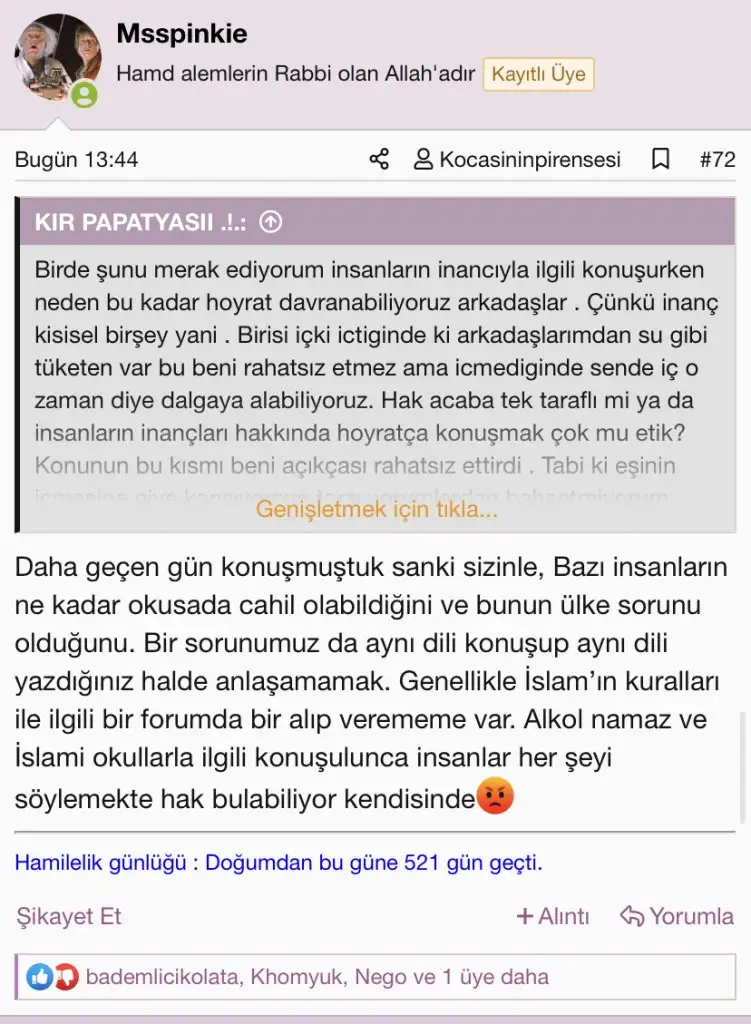Open Msspinkie's profile avatar

click(x=57, y=58)
